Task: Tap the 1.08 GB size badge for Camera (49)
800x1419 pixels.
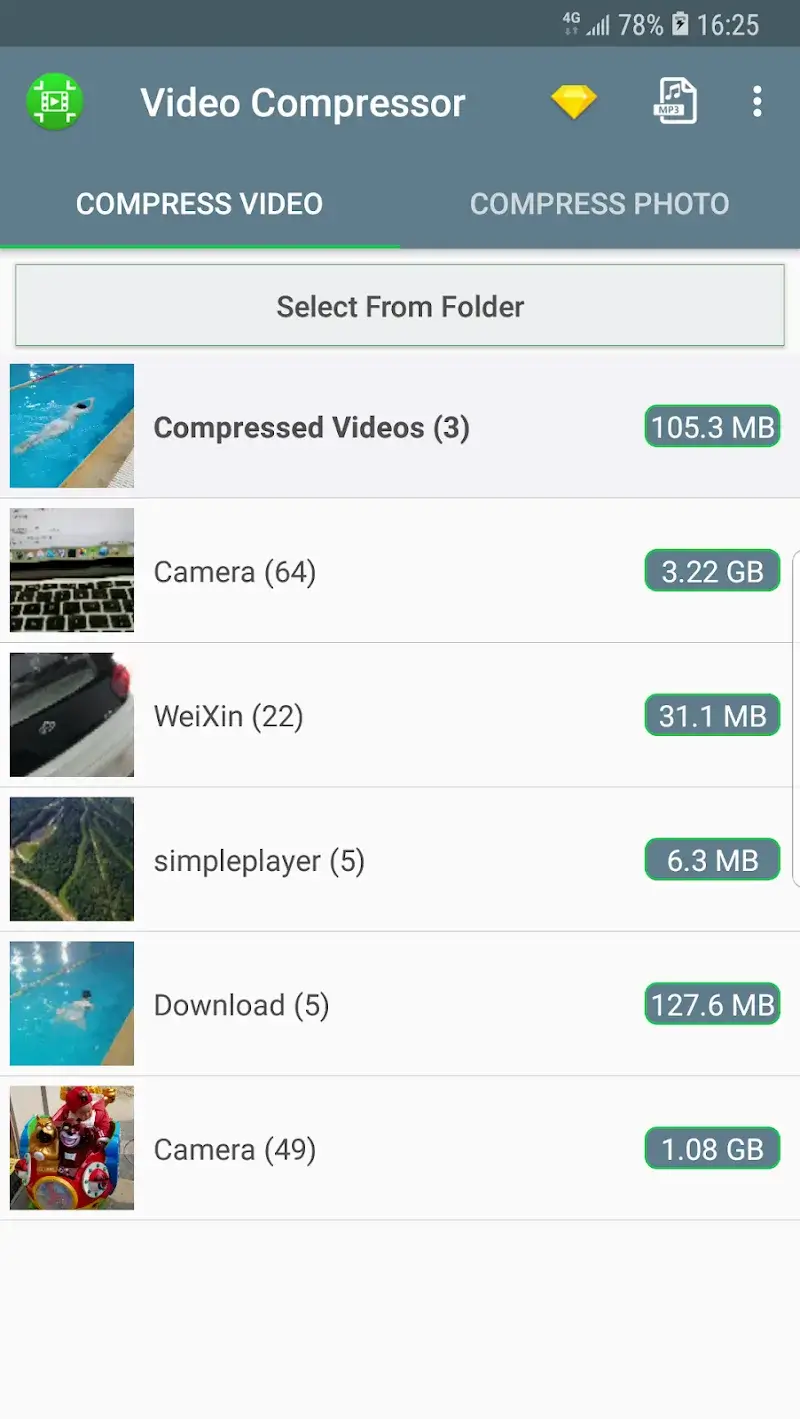Action: click(x=711, y=1148)
